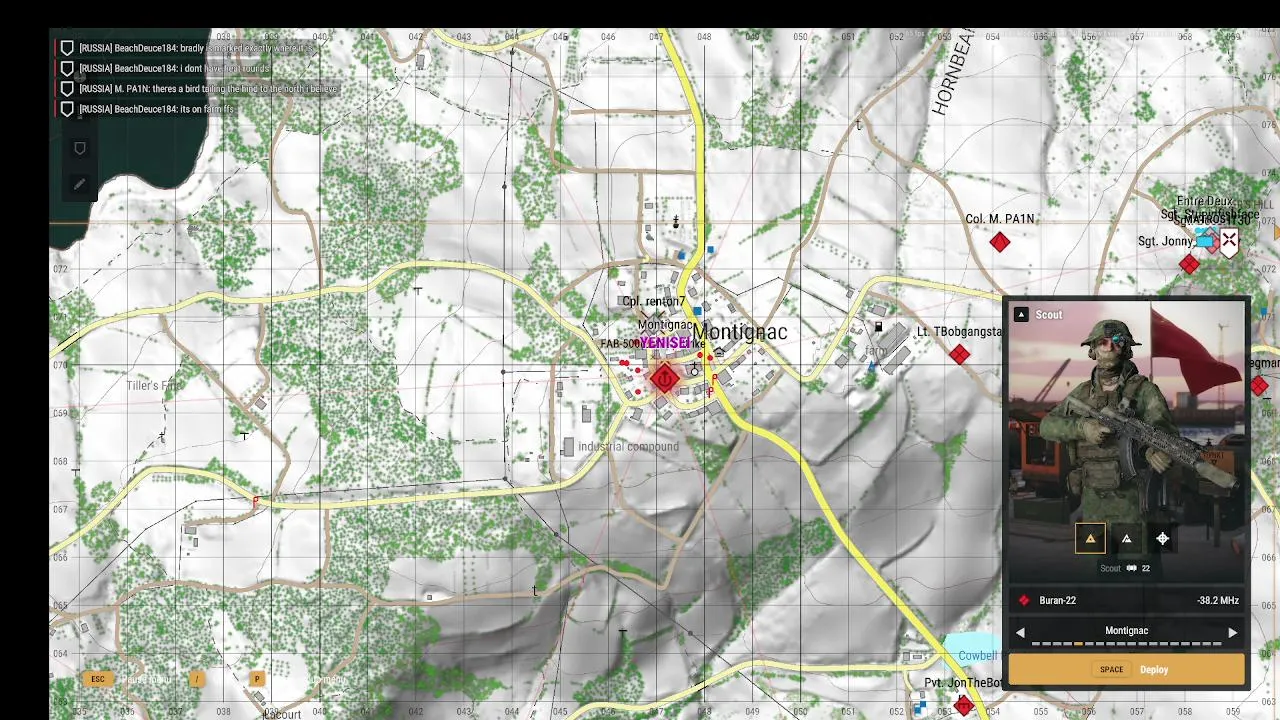Open the Buran-22 group radio row
Screen dimensions: 1280x720
(x=1126, y=600)
